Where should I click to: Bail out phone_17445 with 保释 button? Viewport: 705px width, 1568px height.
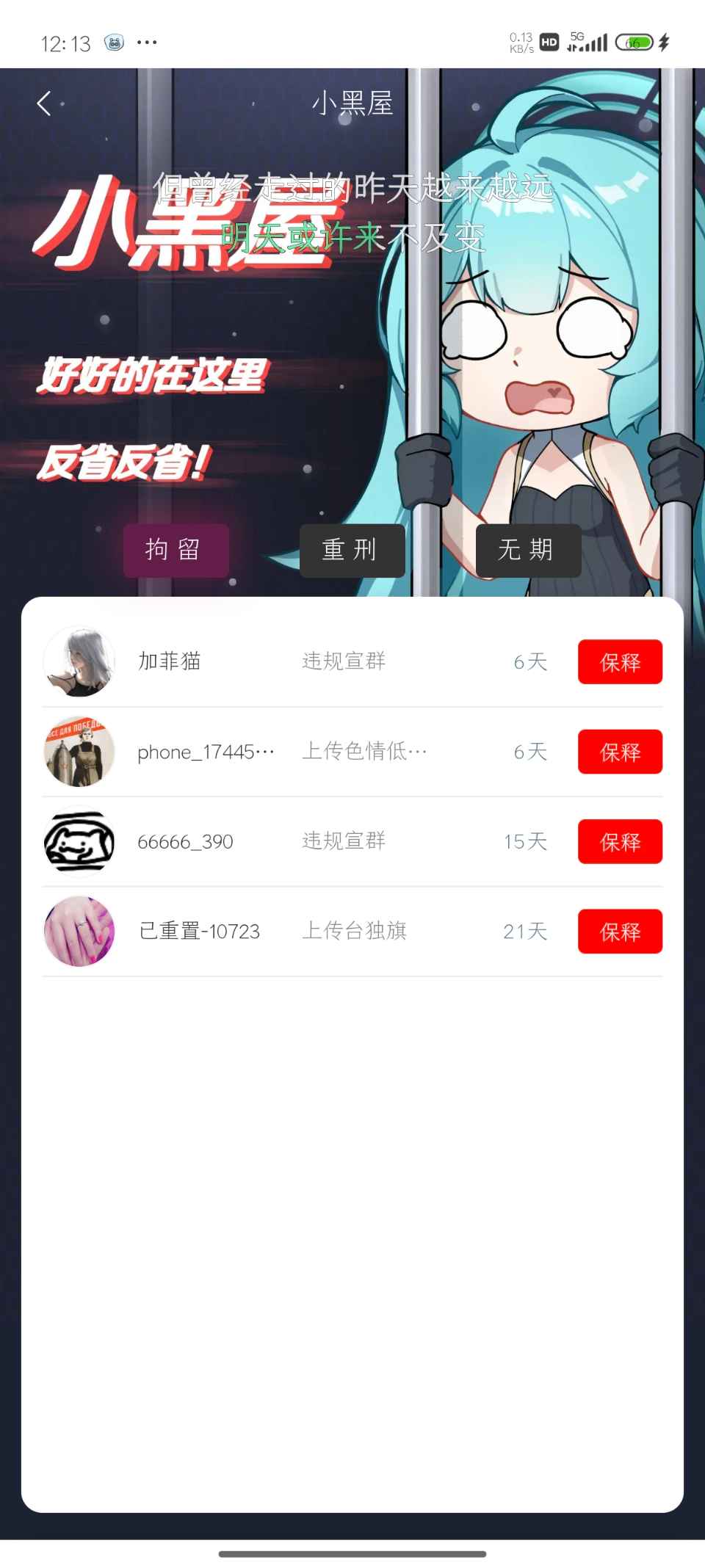coord(620,752)
